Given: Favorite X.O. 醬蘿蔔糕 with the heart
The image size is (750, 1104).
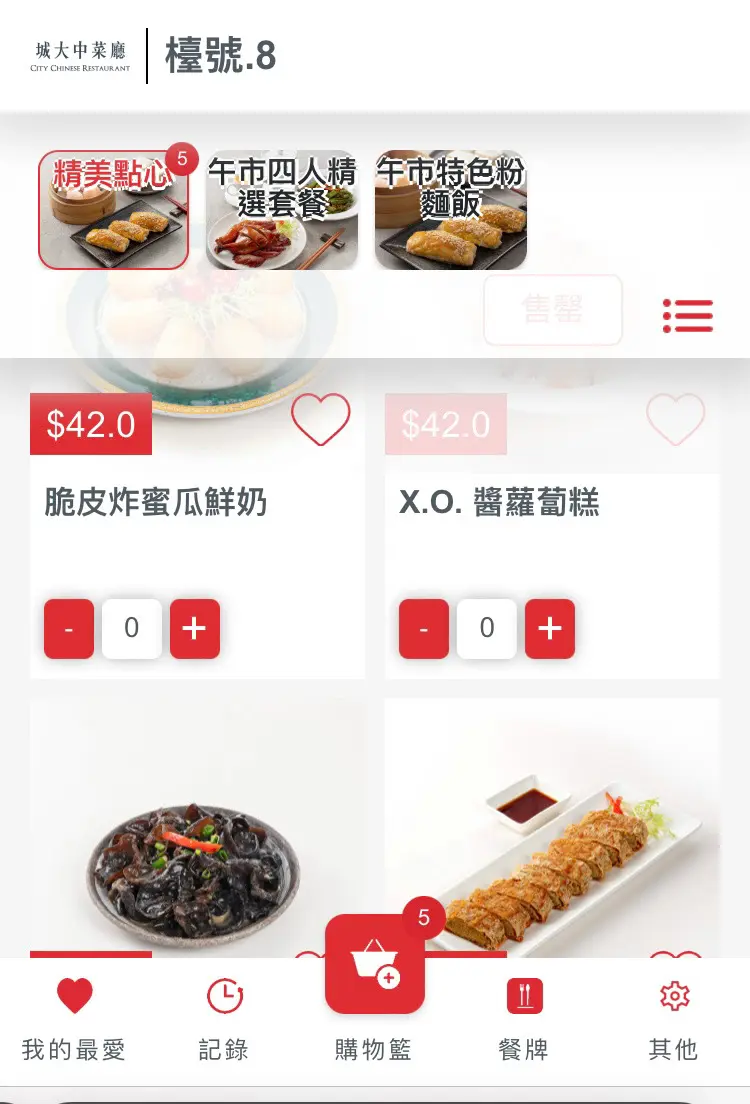Looking at the screenshot, I should [x=676, y=419].
